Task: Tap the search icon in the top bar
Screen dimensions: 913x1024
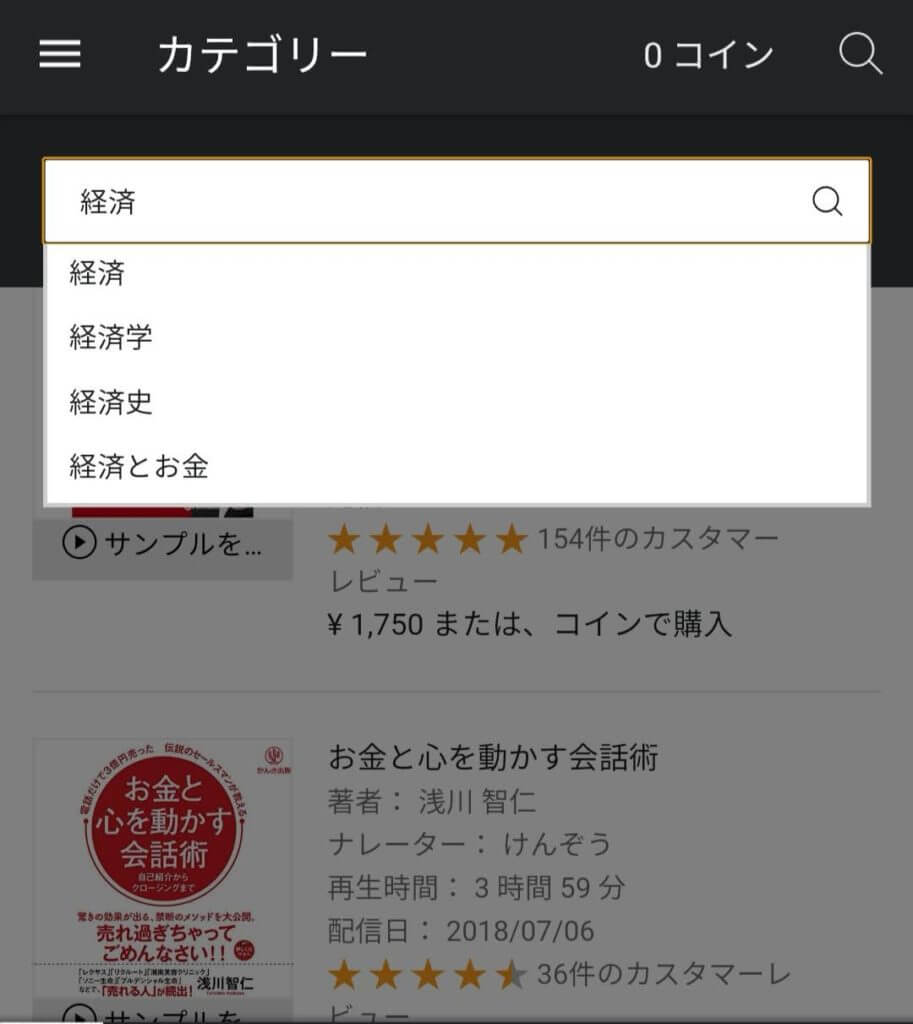Action: (x=859, y=54)
